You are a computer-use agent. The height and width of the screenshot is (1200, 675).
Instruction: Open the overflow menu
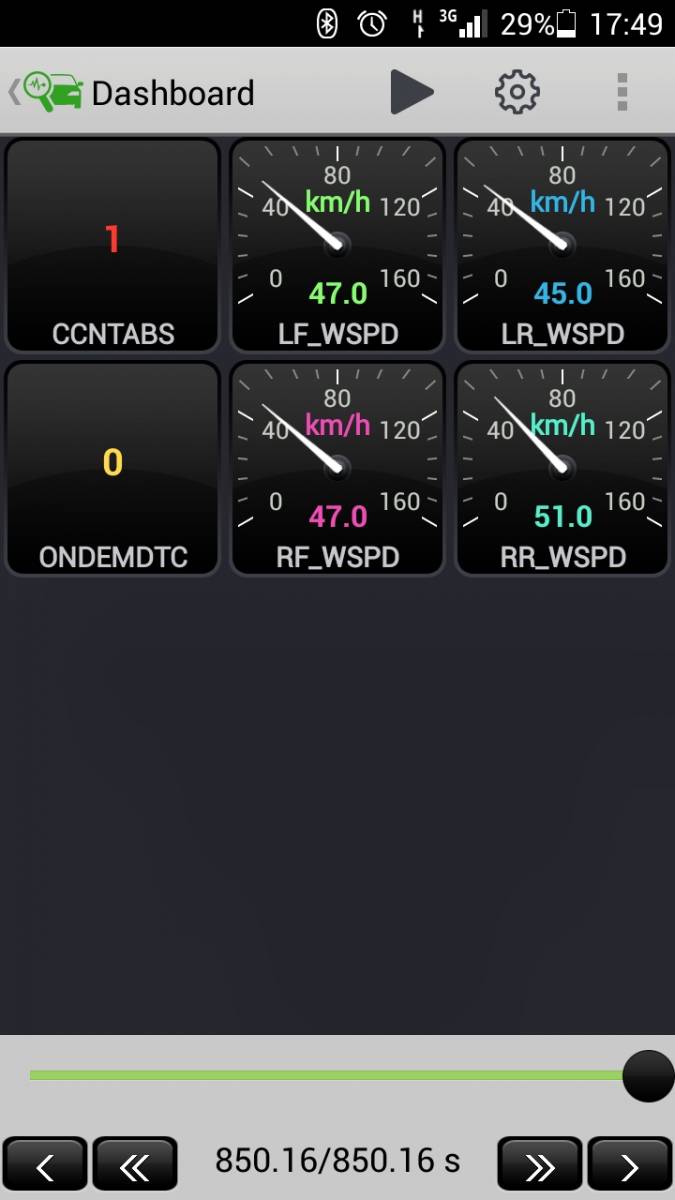coord(622,93)
